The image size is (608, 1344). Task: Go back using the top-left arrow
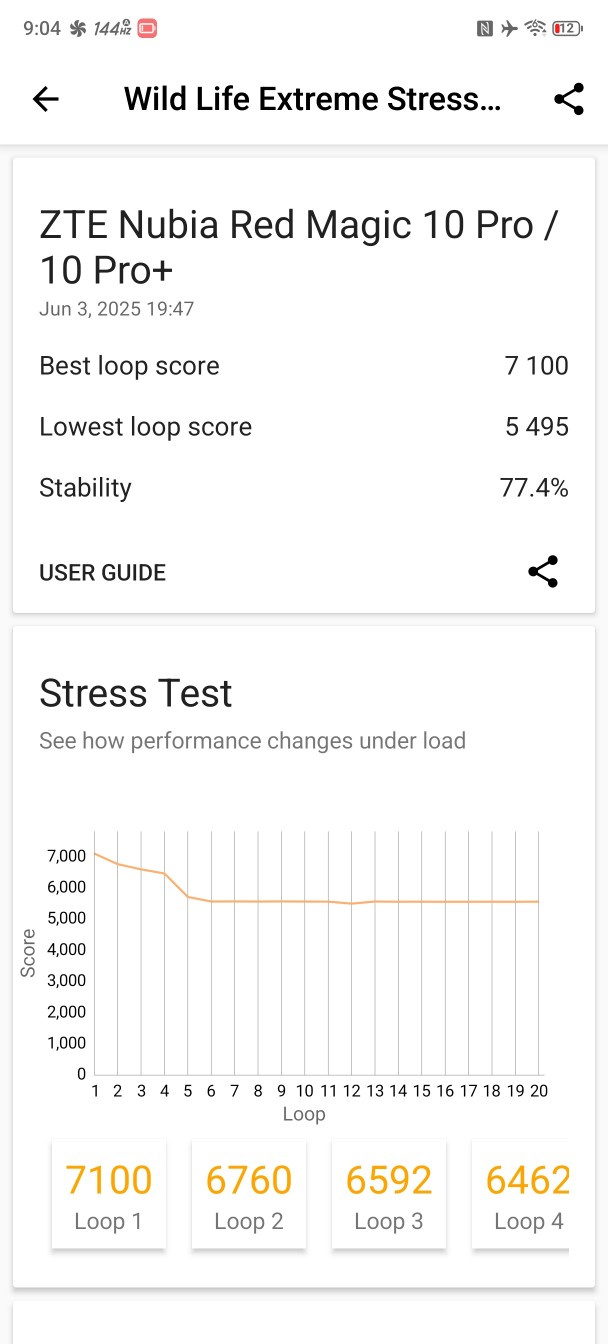click(46, 99)
